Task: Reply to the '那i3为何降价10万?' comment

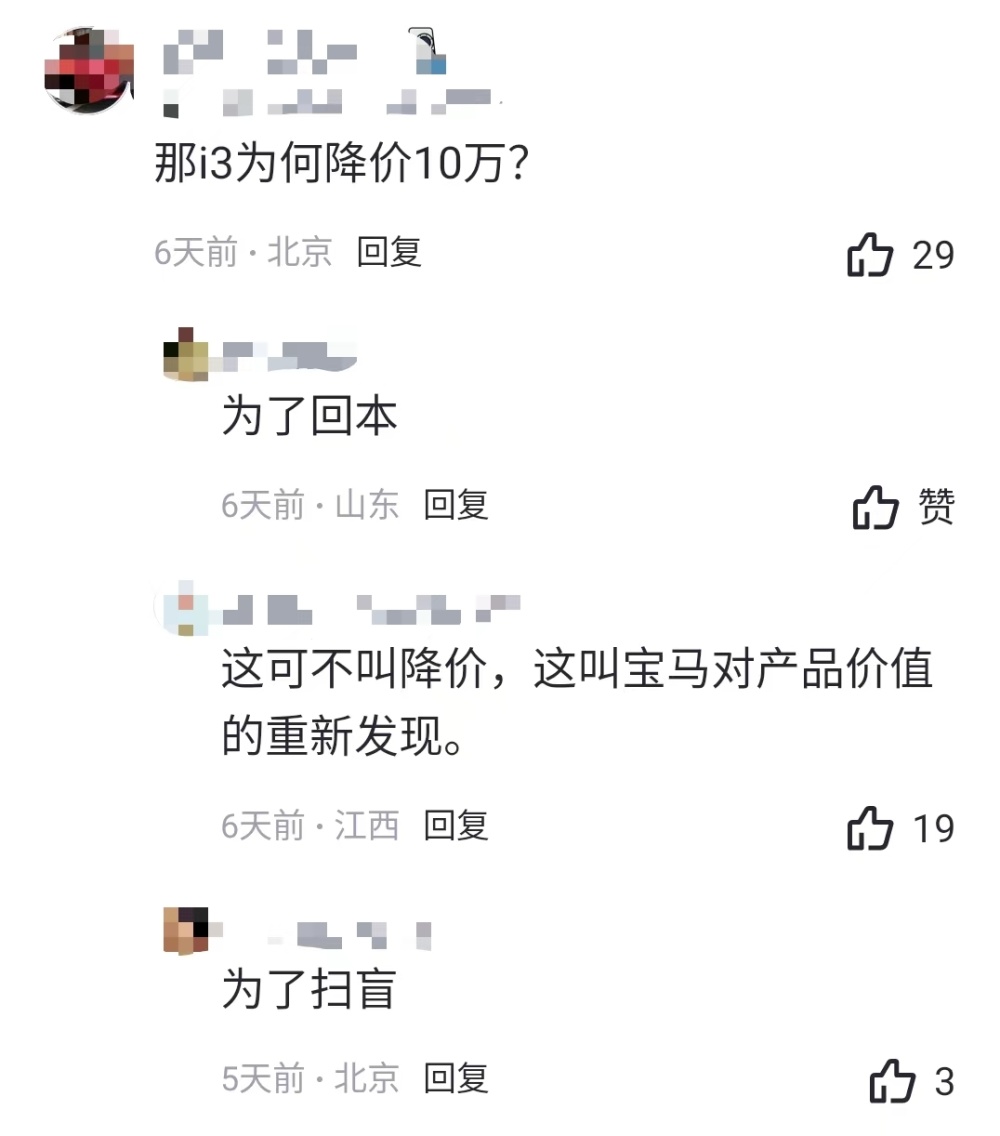Action: tap(389, 252)
